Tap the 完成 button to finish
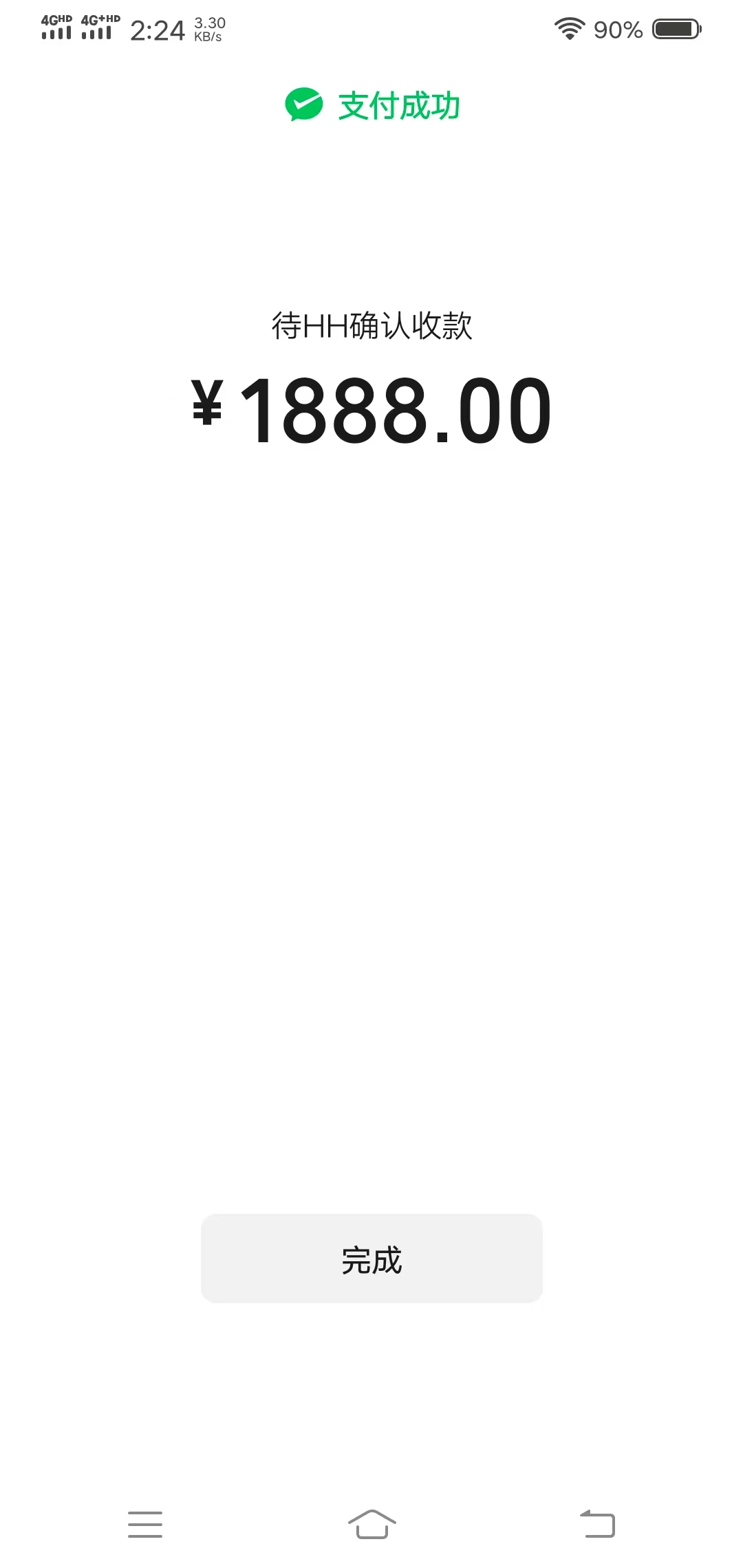The image size is (743, 1568). click(371, 1259)
